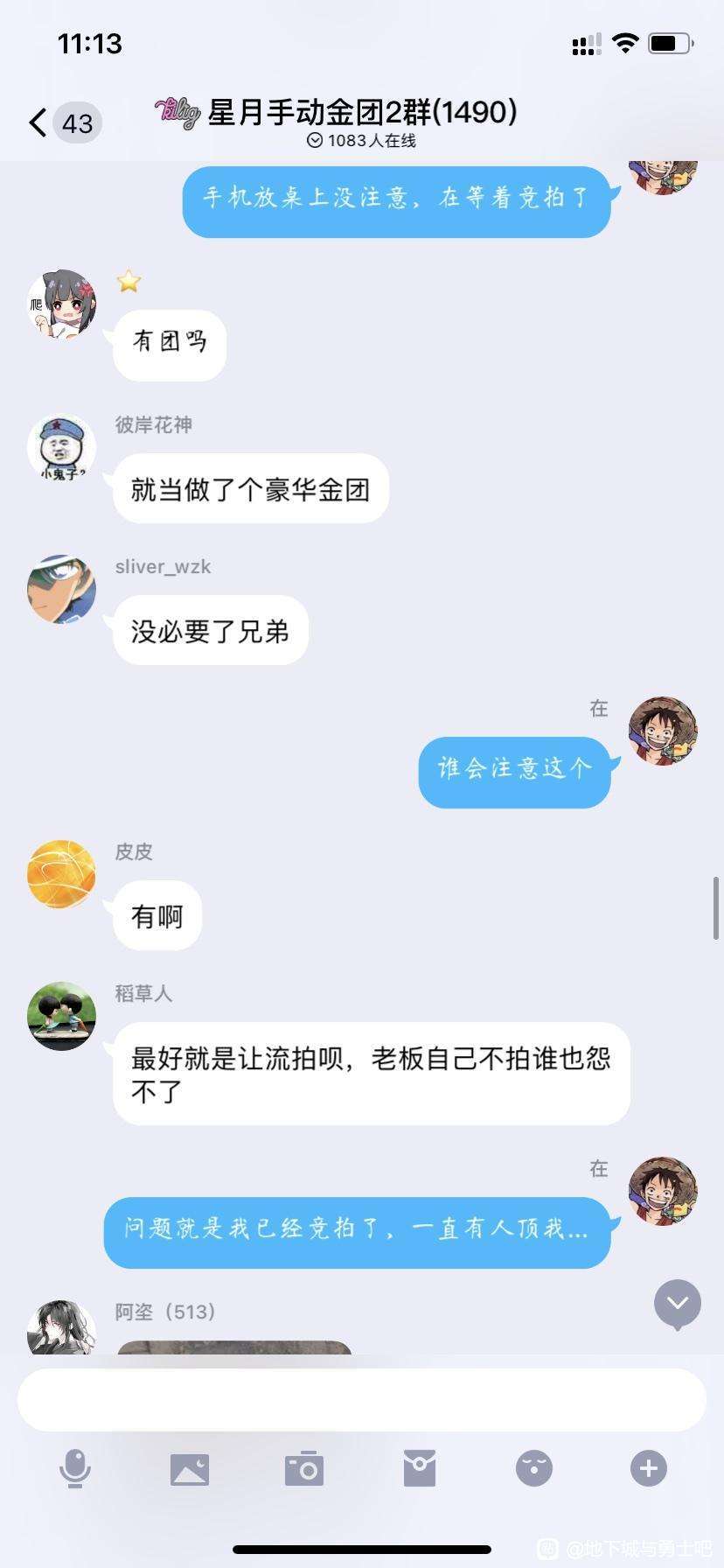Open the camera to take a photo
This screenshot has width=724, height=1568.
tap(304, 1468)
